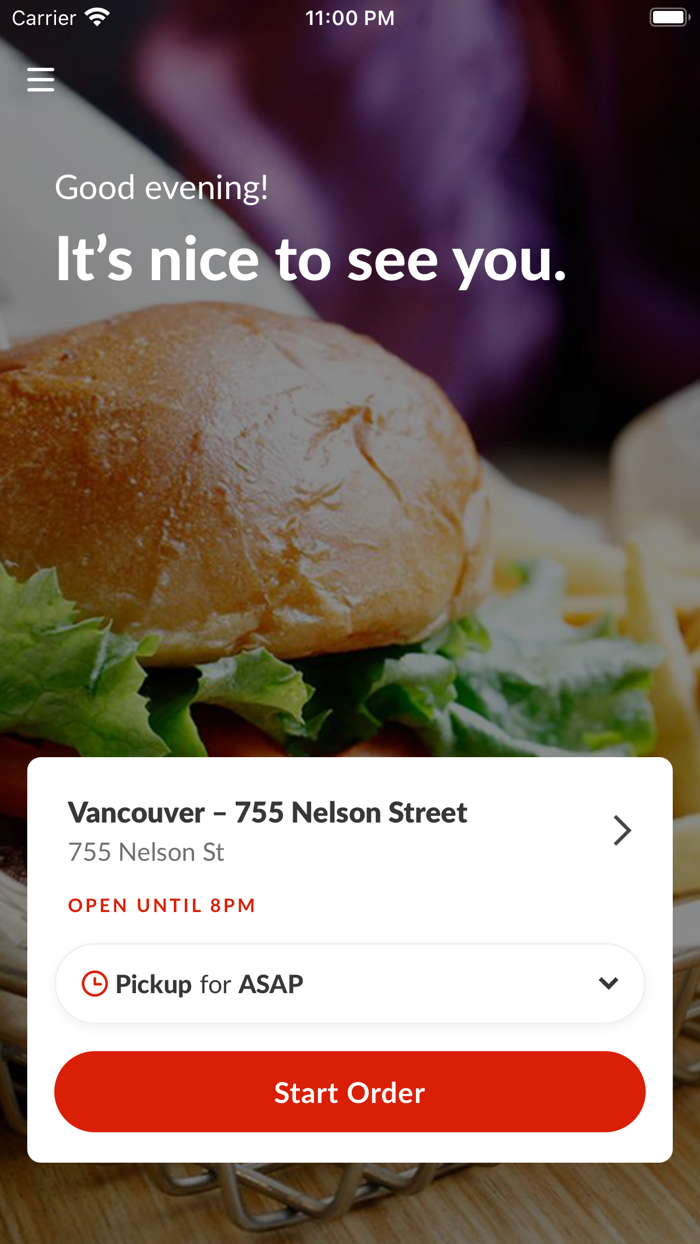Tap the Start Order button
The height and width of the screenshot is (1244, 700).
350,1092
